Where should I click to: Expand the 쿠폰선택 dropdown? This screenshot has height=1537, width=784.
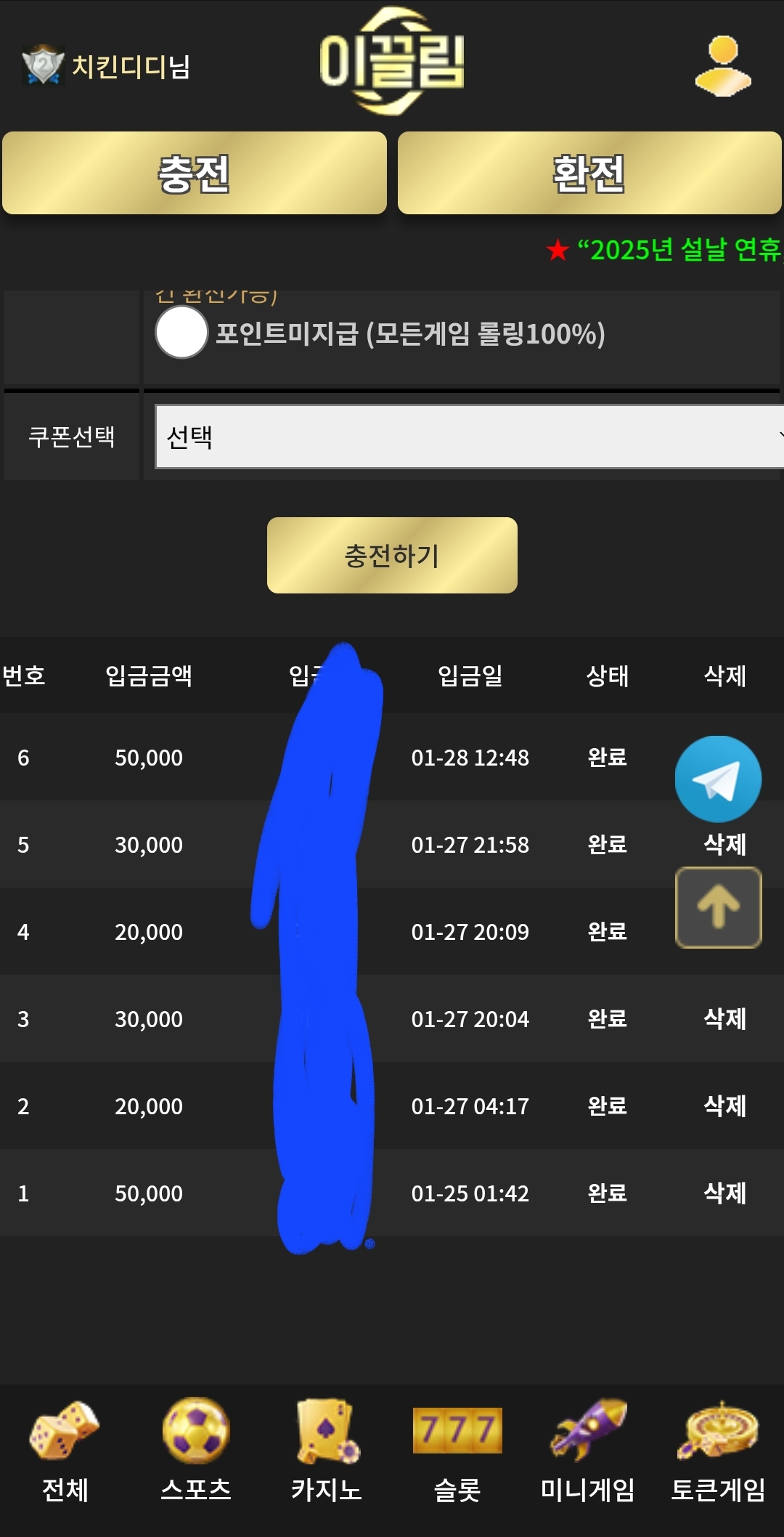[469, 437]
